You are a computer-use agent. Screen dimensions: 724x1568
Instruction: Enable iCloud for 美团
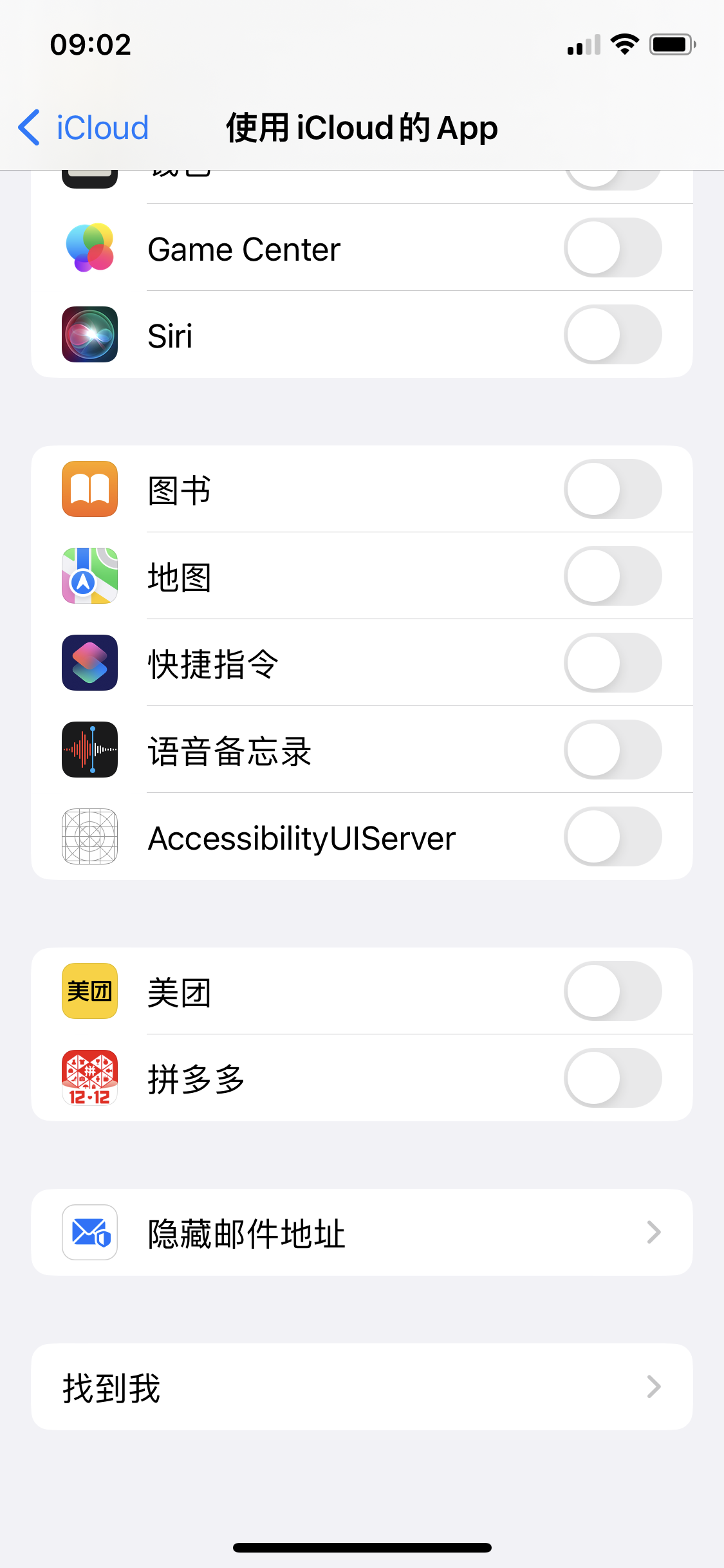[x=612, y=991]
